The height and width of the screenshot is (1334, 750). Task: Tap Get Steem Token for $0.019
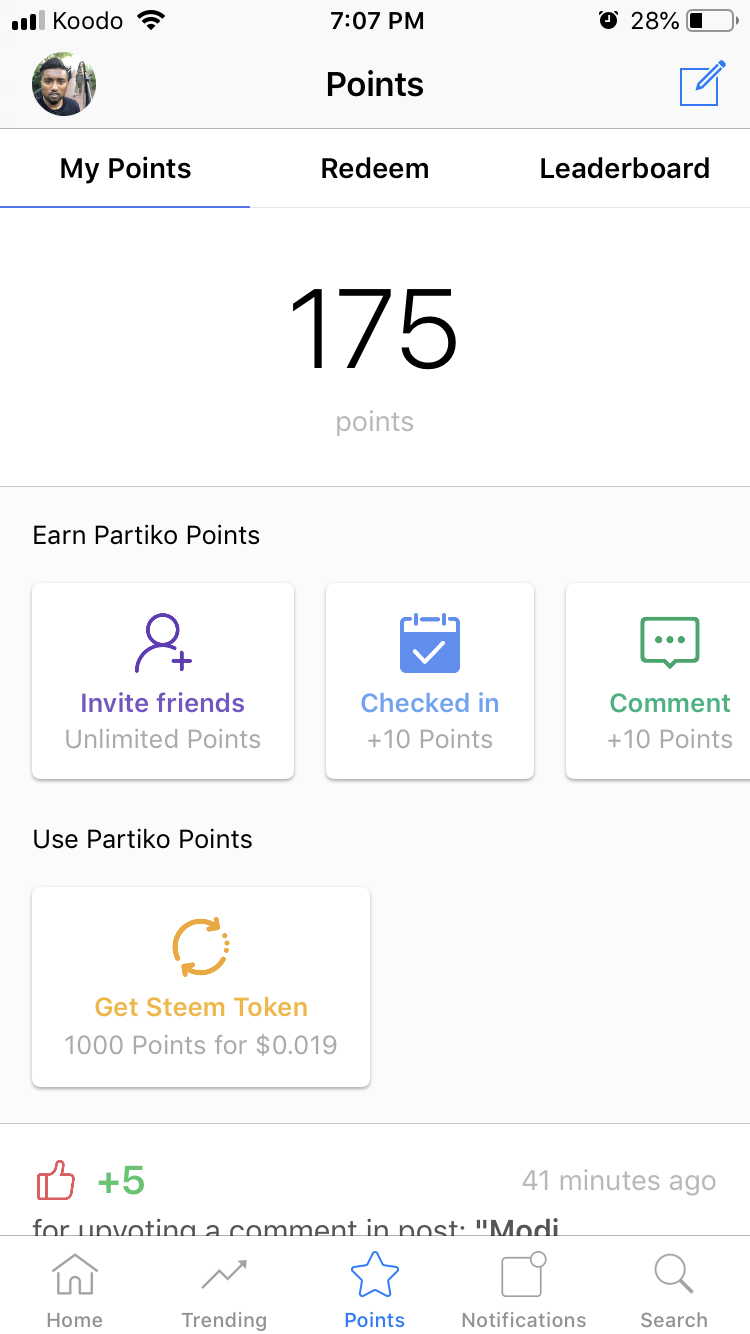click(200, 986)
